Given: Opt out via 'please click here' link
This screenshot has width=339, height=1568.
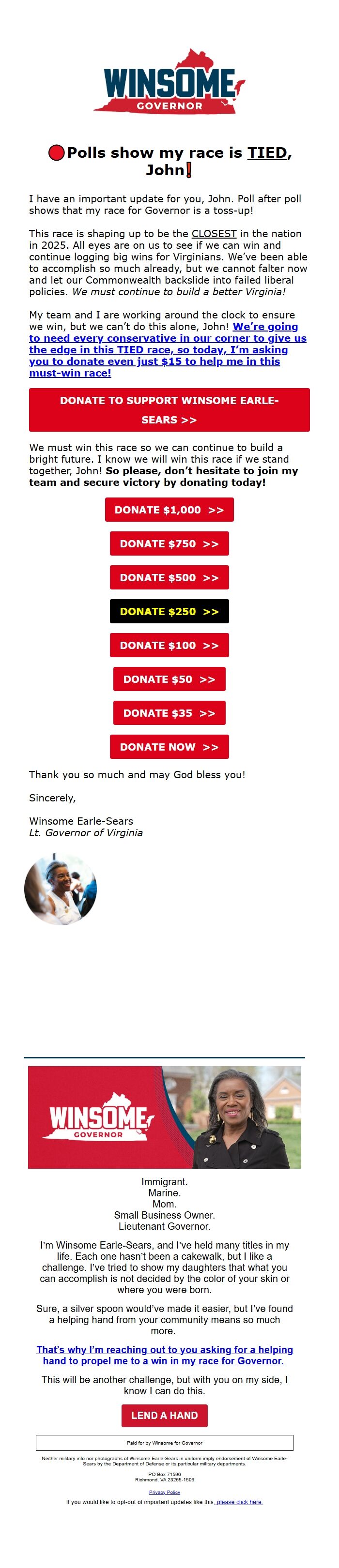Looking at the screenshot, I should click(239, 1502).
